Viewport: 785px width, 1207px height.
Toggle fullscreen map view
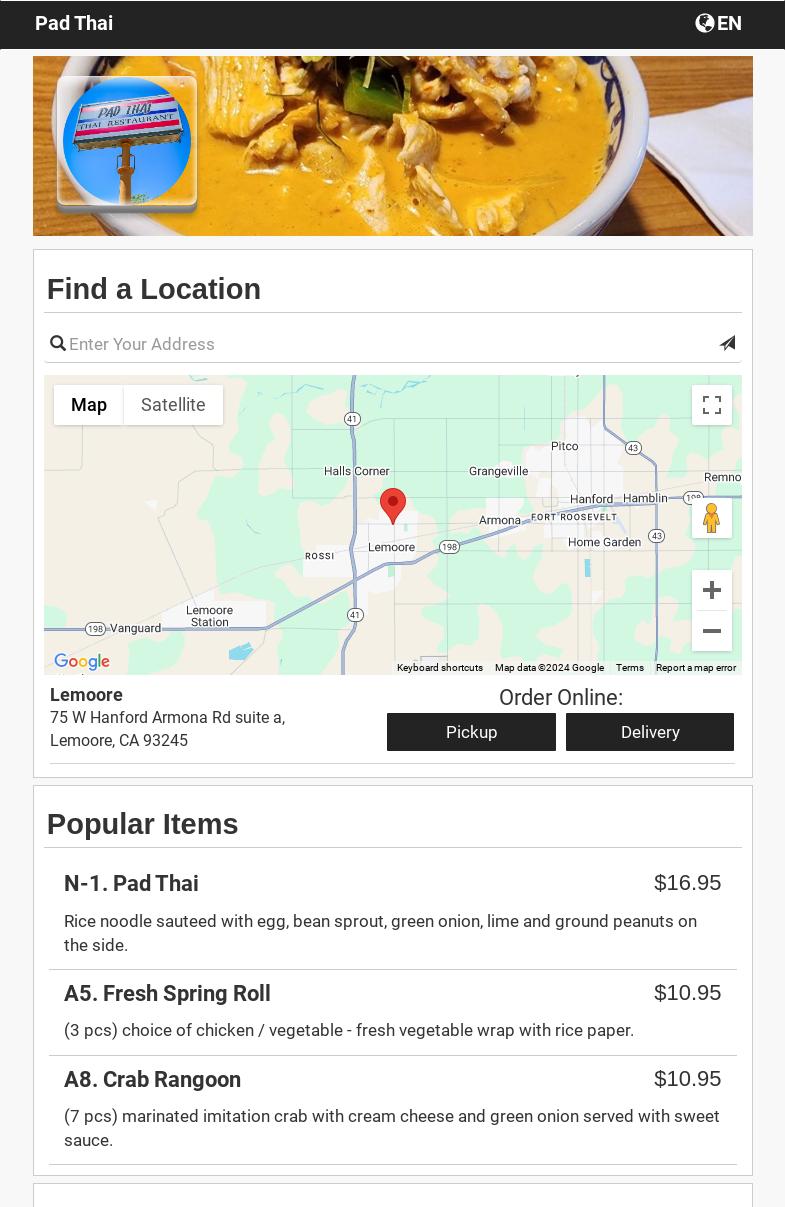(x=711, y=405)
